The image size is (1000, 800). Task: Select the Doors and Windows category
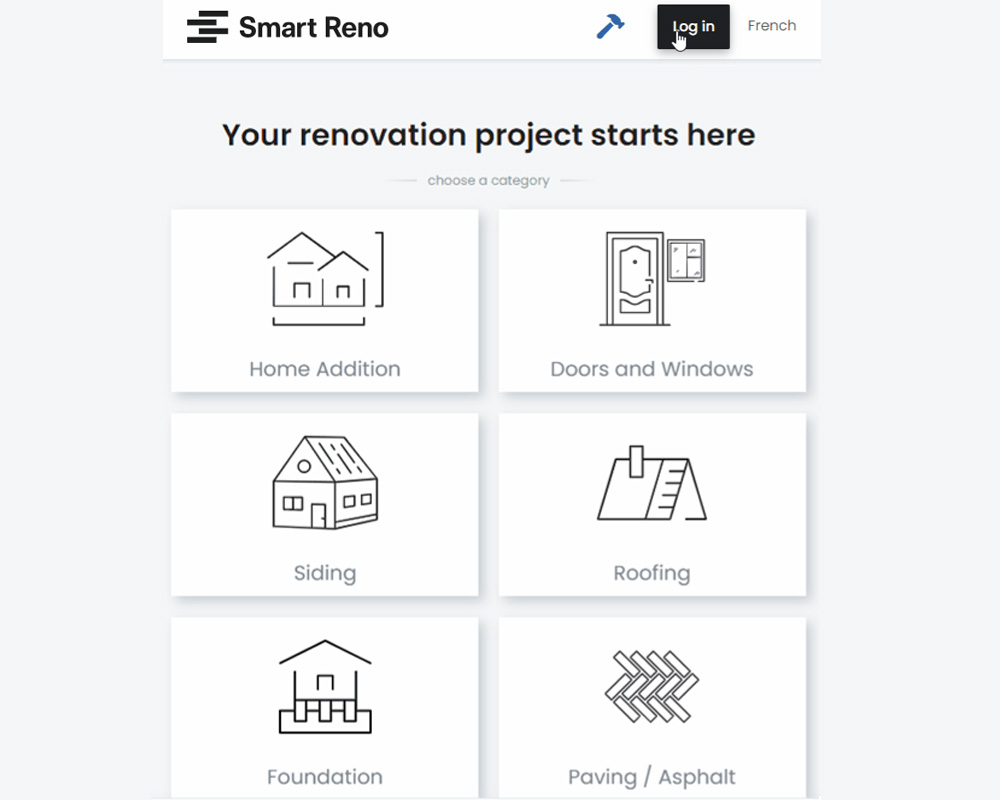pos(652,300)
